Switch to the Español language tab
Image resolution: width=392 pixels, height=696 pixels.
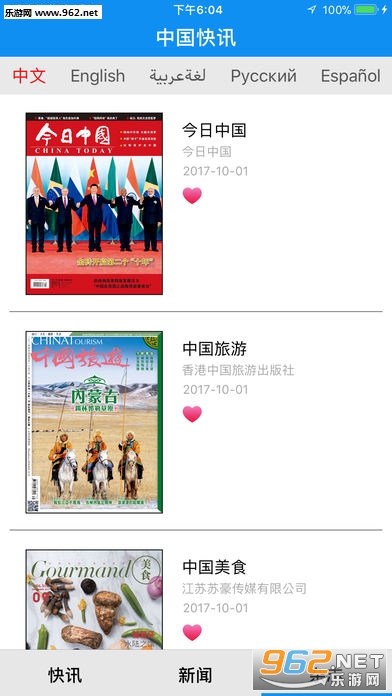(351, 76)
